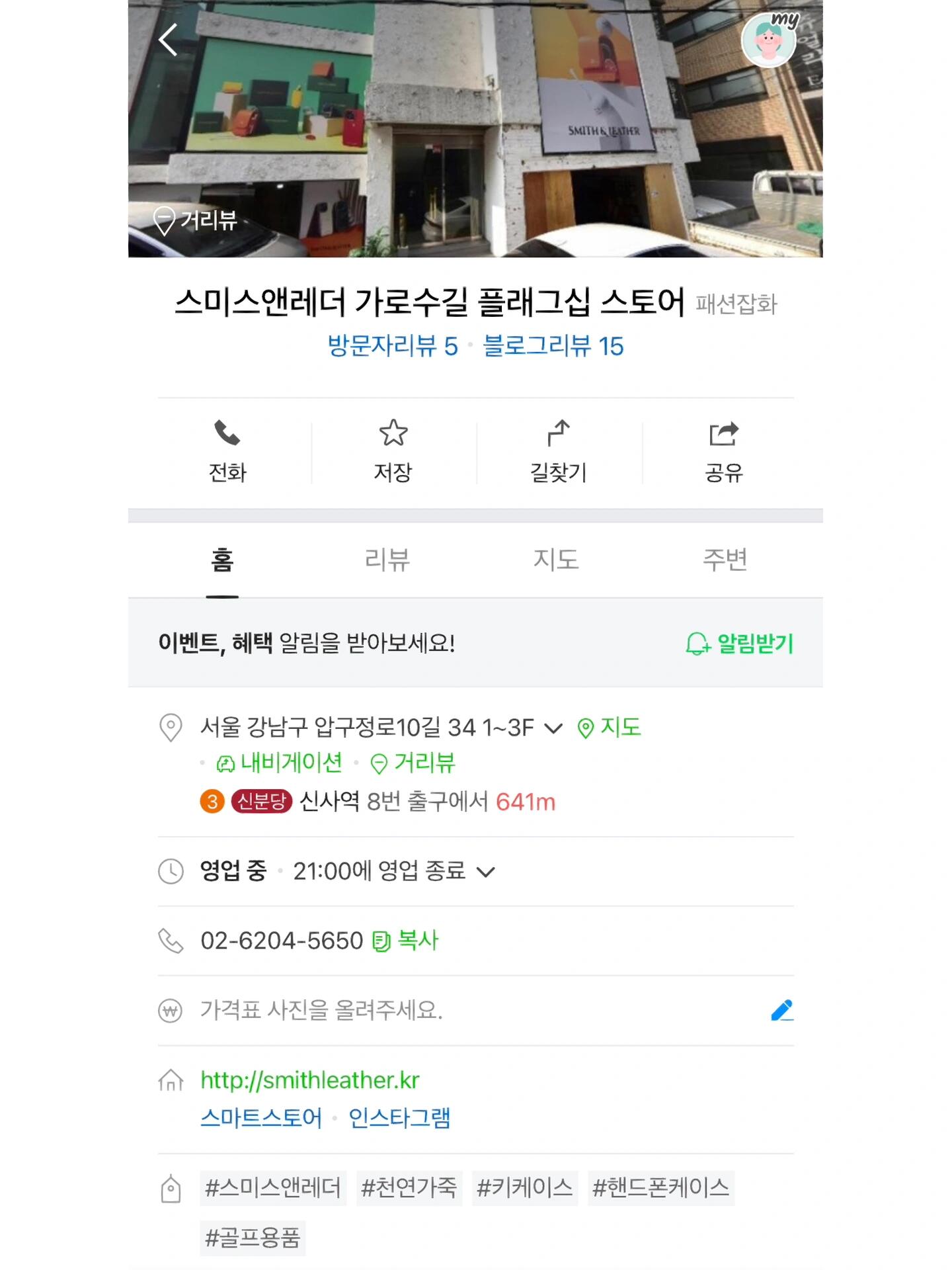Copy the phone number with 복사

click(x=405, y=941)
